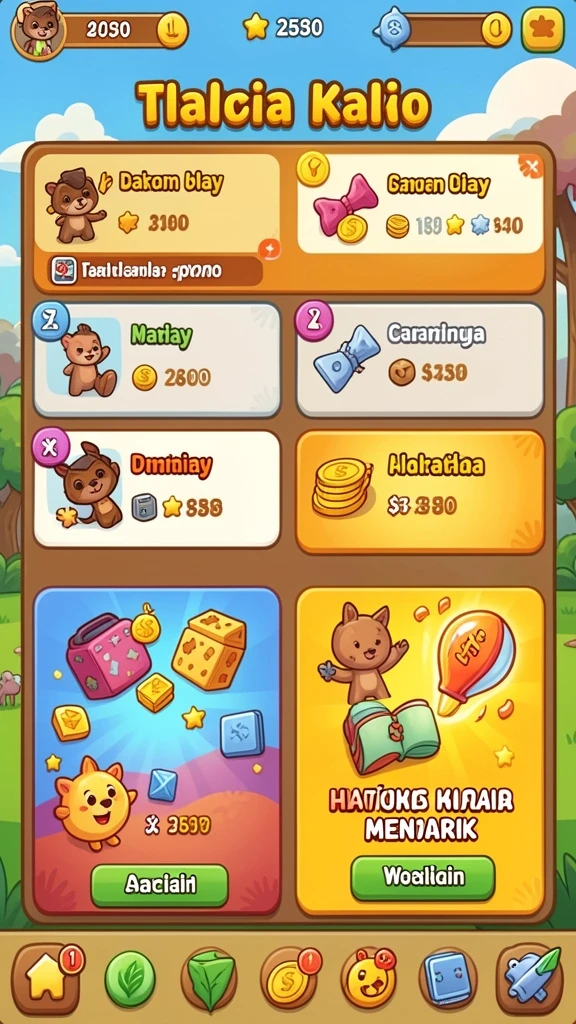Open the yellow bear face tab
This screenshot has height=1024, width=576.
368,978
